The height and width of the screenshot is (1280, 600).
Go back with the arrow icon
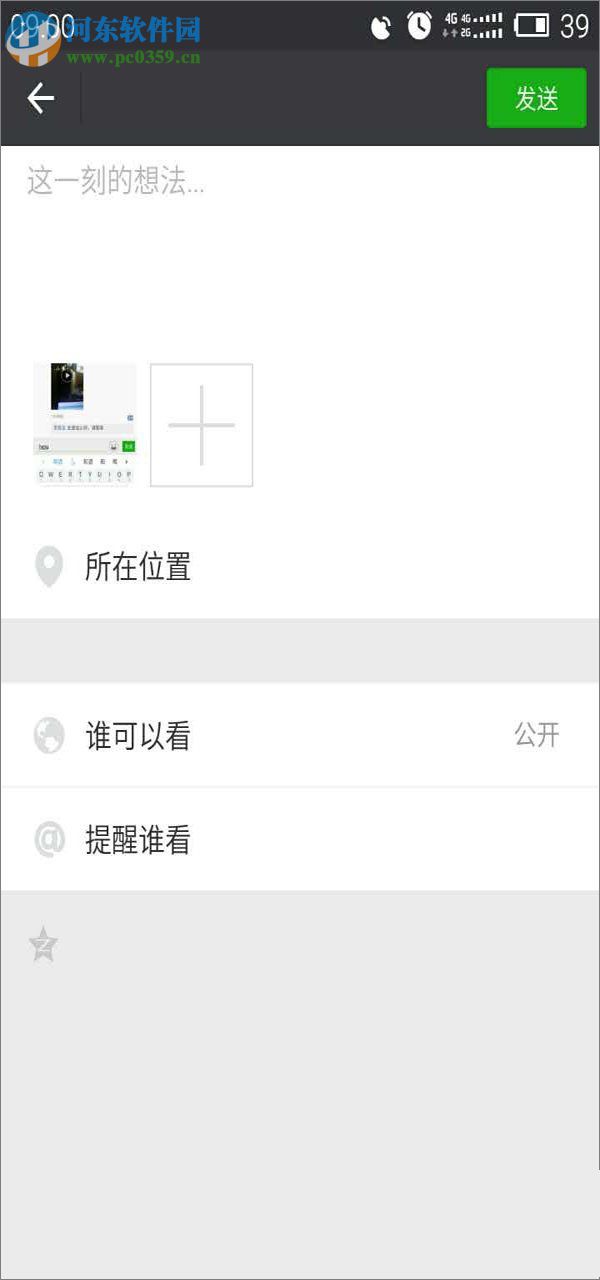coord(40,98)
